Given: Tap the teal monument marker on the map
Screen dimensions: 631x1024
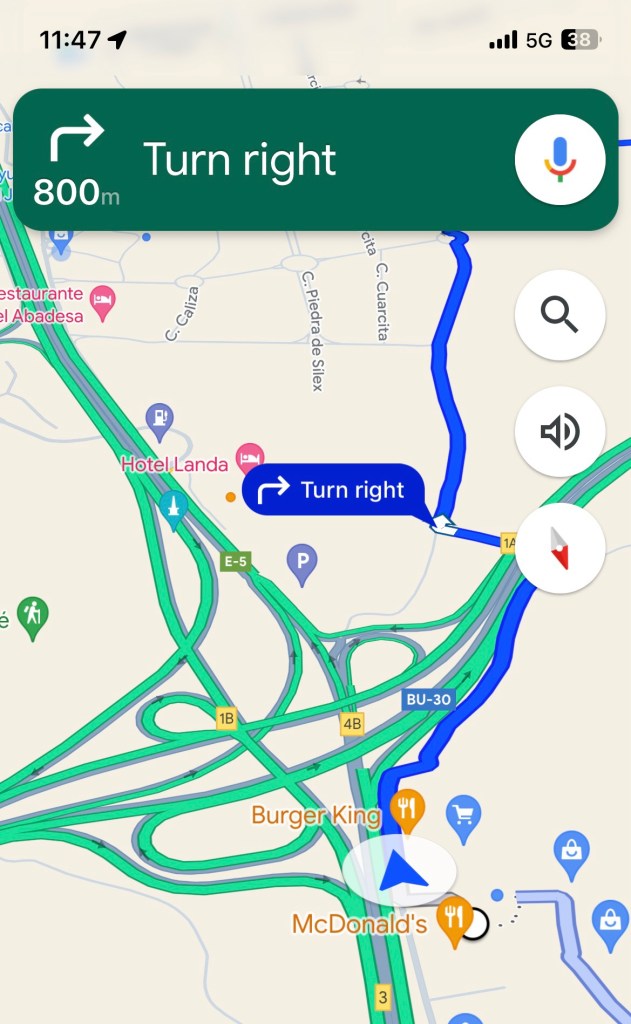Looking at the screenshot, I should tap(174, 509).
